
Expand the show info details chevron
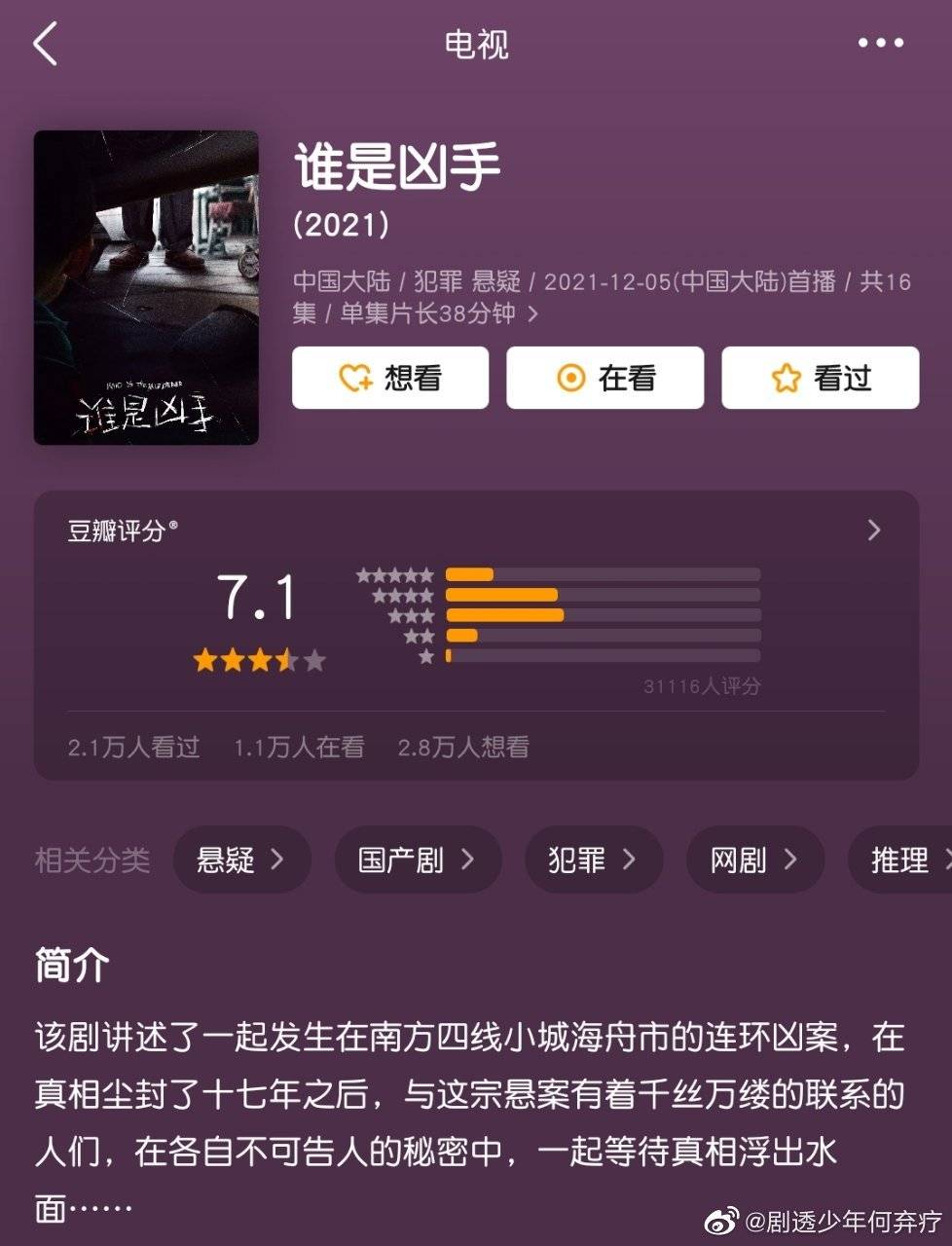pos(532,314)
